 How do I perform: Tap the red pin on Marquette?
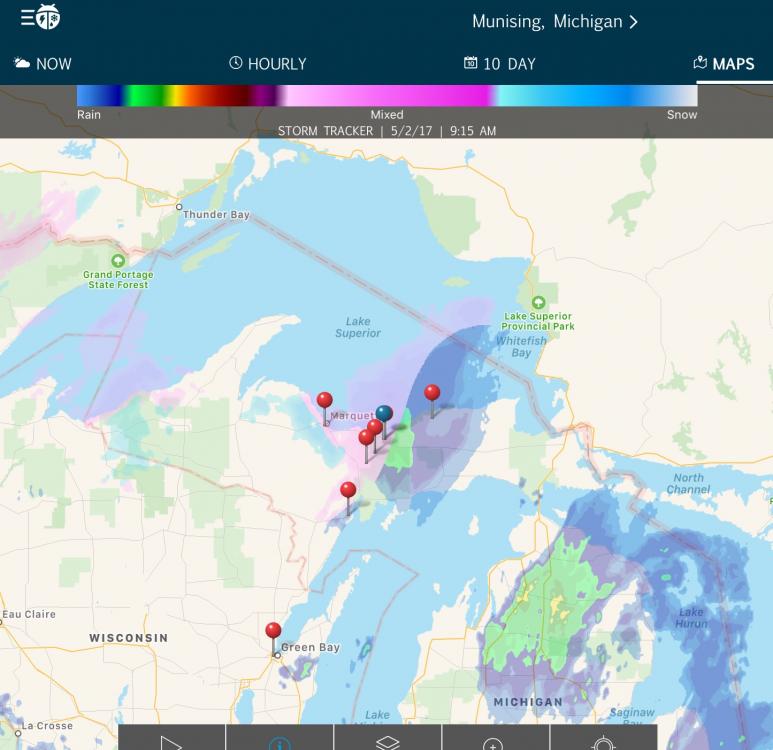[325, 401]
